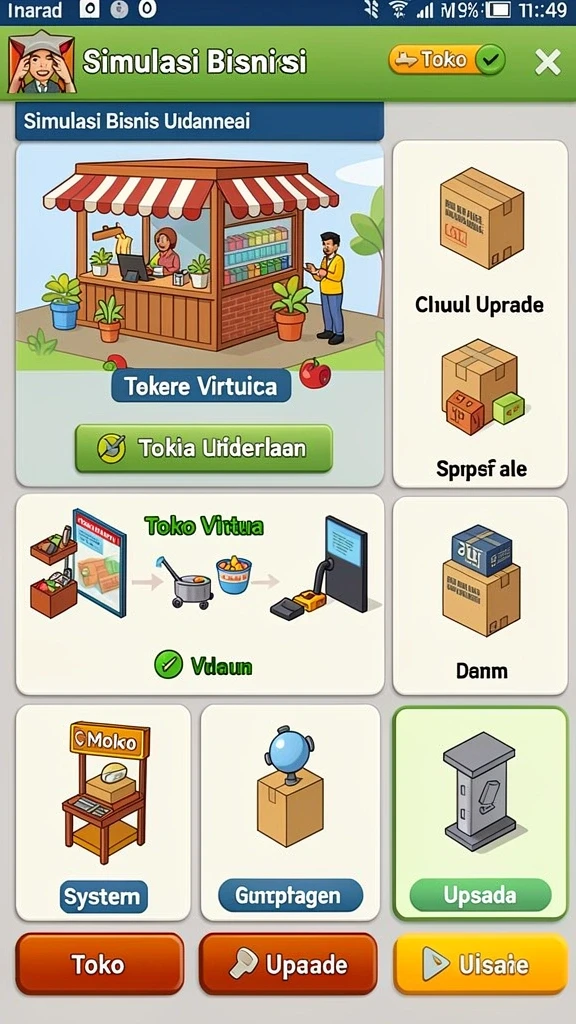Select the Upsada pillar card
Screen dimensions: 576x1024
click(x=480, y=814)
